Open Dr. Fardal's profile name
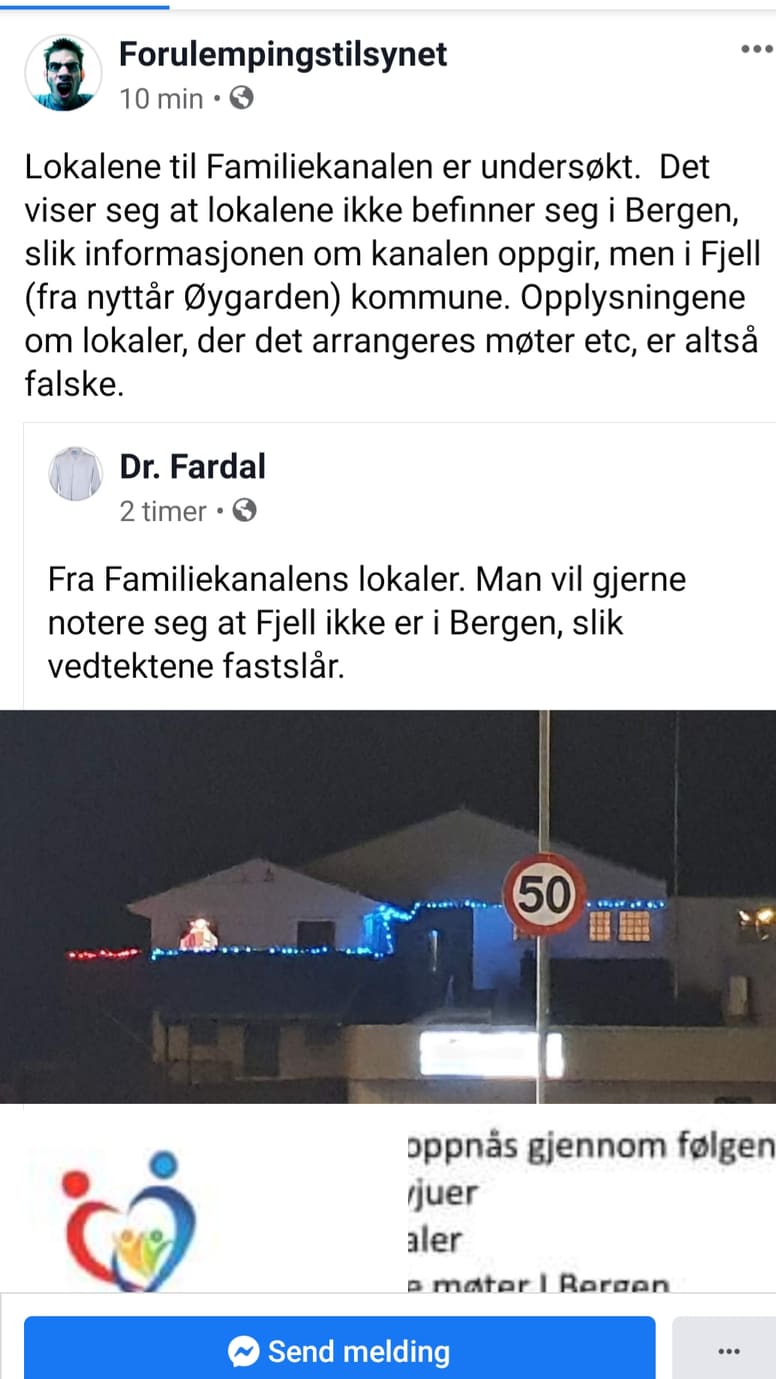The height and width of the screenshot is (1379, 776). point(192,466)
